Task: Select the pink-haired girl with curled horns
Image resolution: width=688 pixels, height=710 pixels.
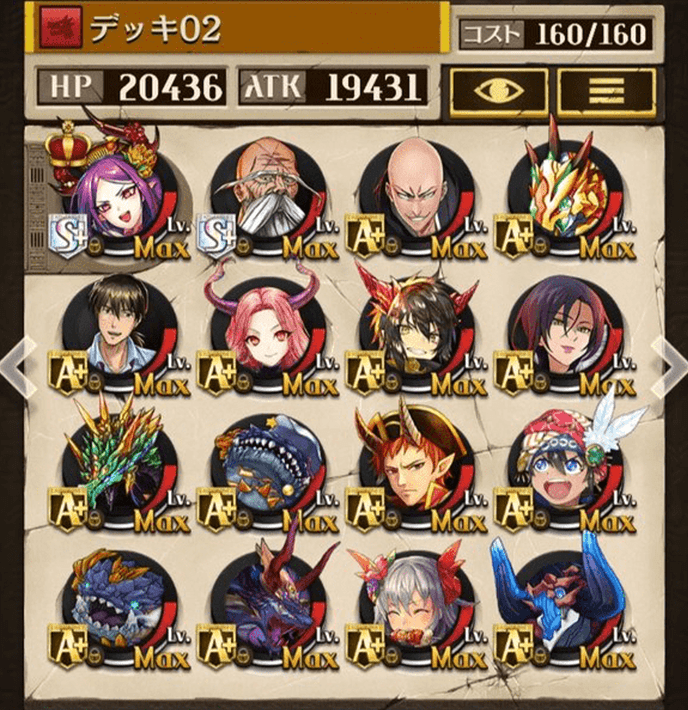Action: pyautogui.click(x=262, y=329)
